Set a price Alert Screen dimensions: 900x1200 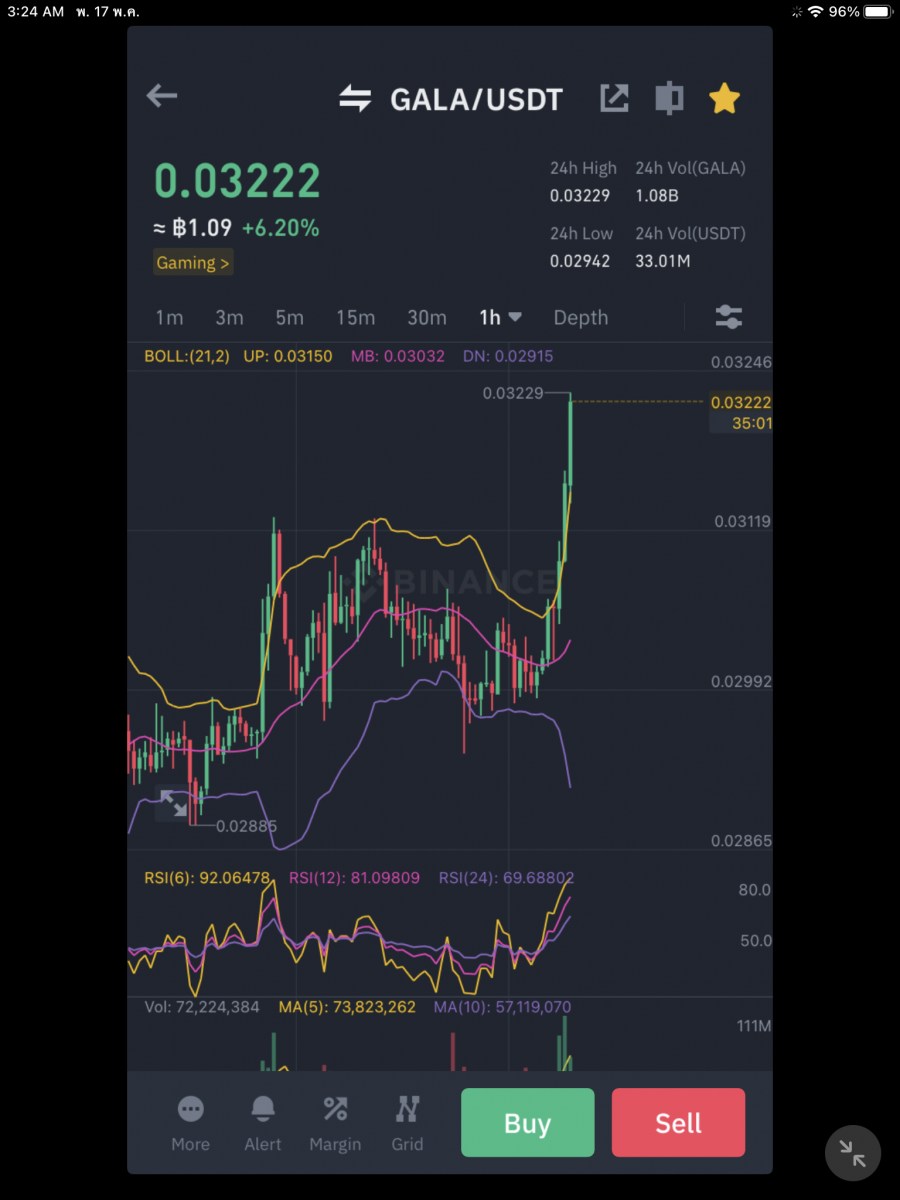[263, 1122]
